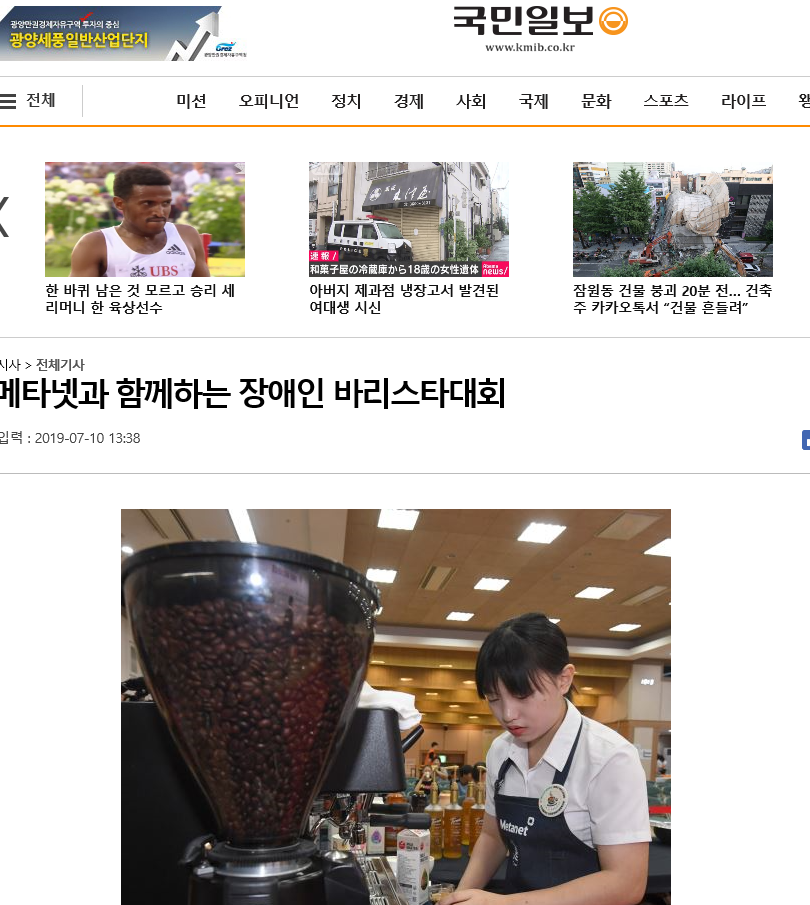
Task: Open the 문화 section
Action: pyautogui.click(x=596, y=101)
